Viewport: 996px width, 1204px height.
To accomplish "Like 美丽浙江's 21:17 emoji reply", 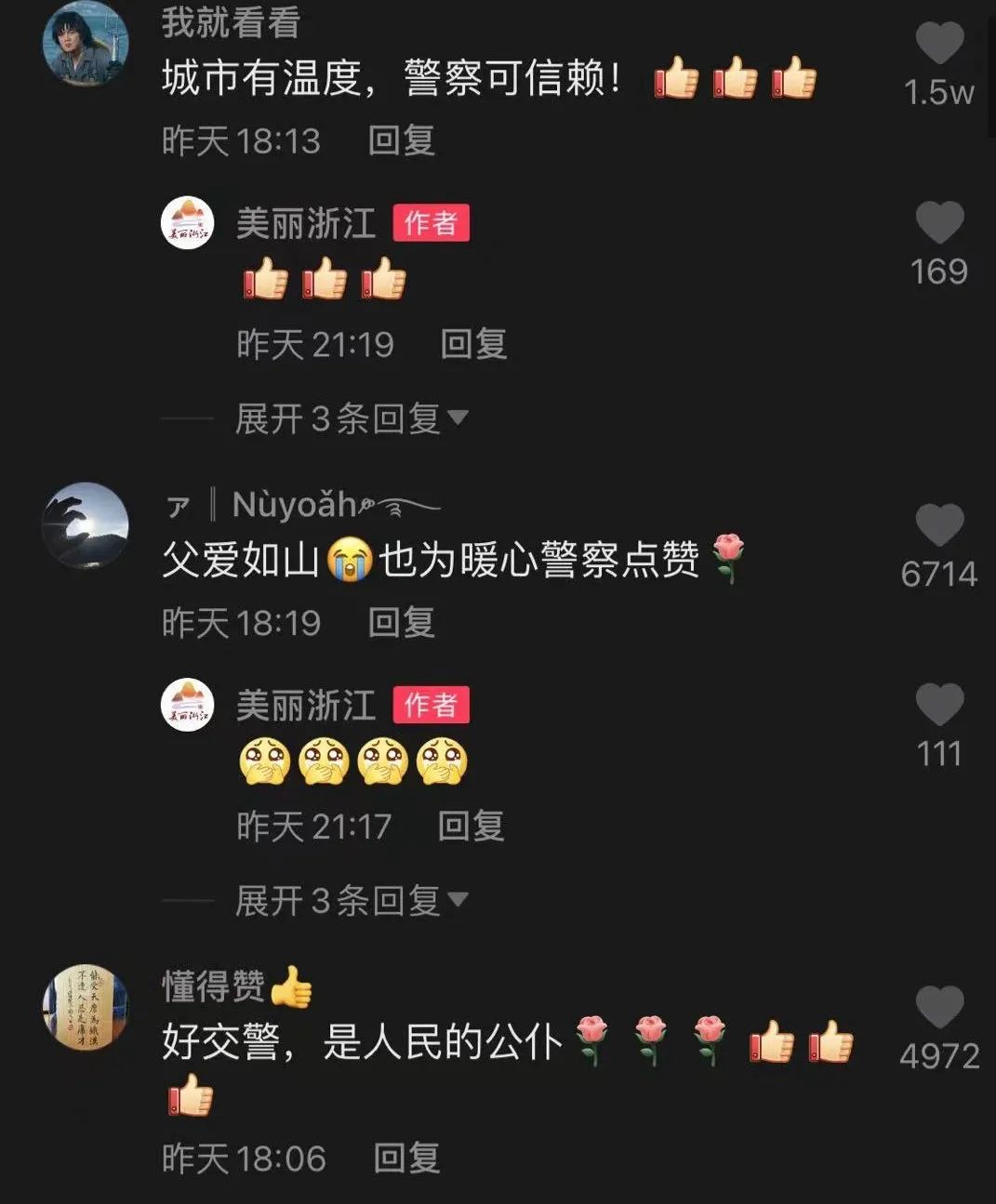I will click(x=939, y=705).
